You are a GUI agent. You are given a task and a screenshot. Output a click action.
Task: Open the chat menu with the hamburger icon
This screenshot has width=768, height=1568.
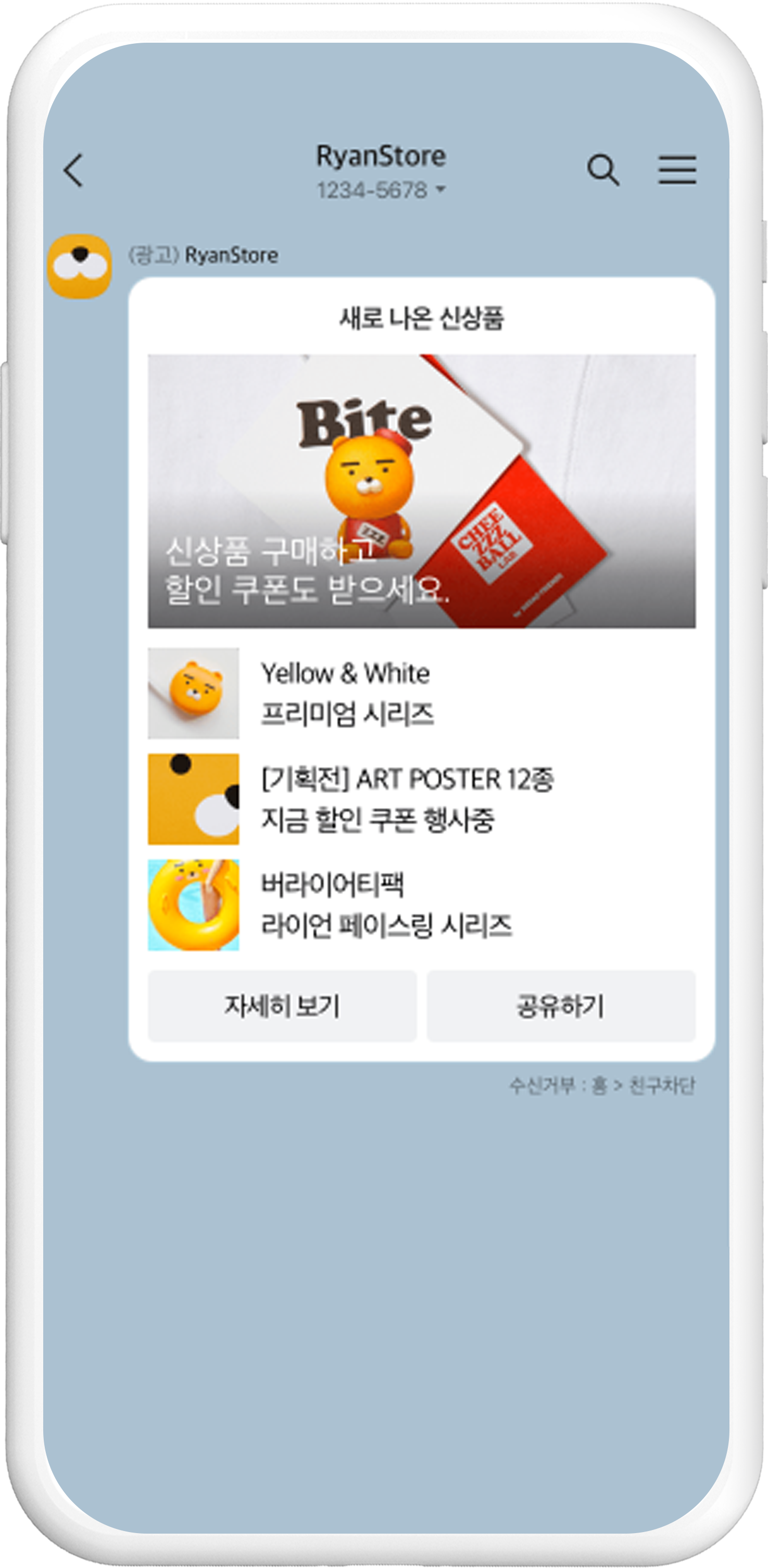point(677,171)
